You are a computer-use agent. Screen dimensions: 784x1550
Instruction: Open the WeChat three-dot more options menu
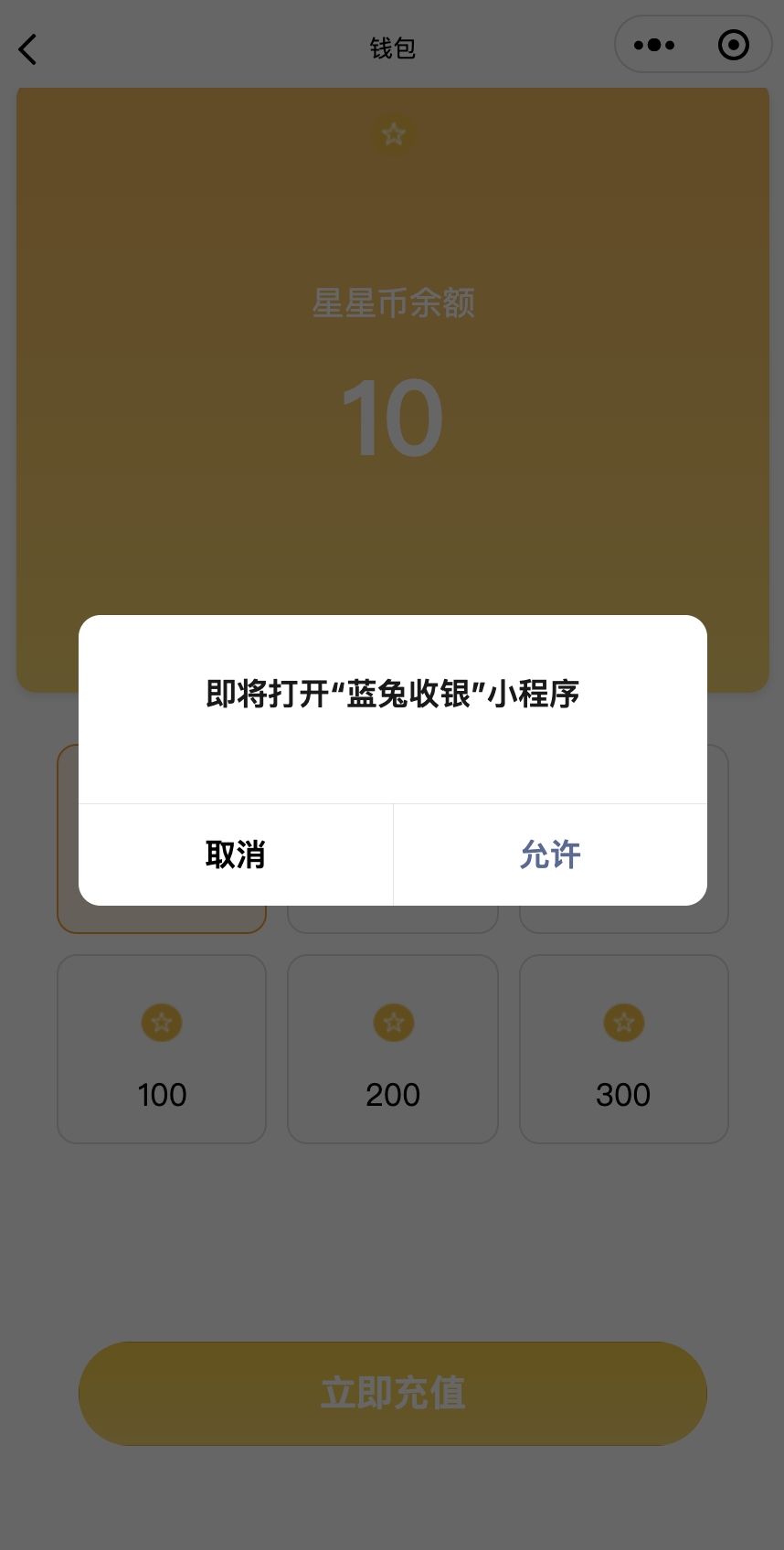[x=653, y=44]
